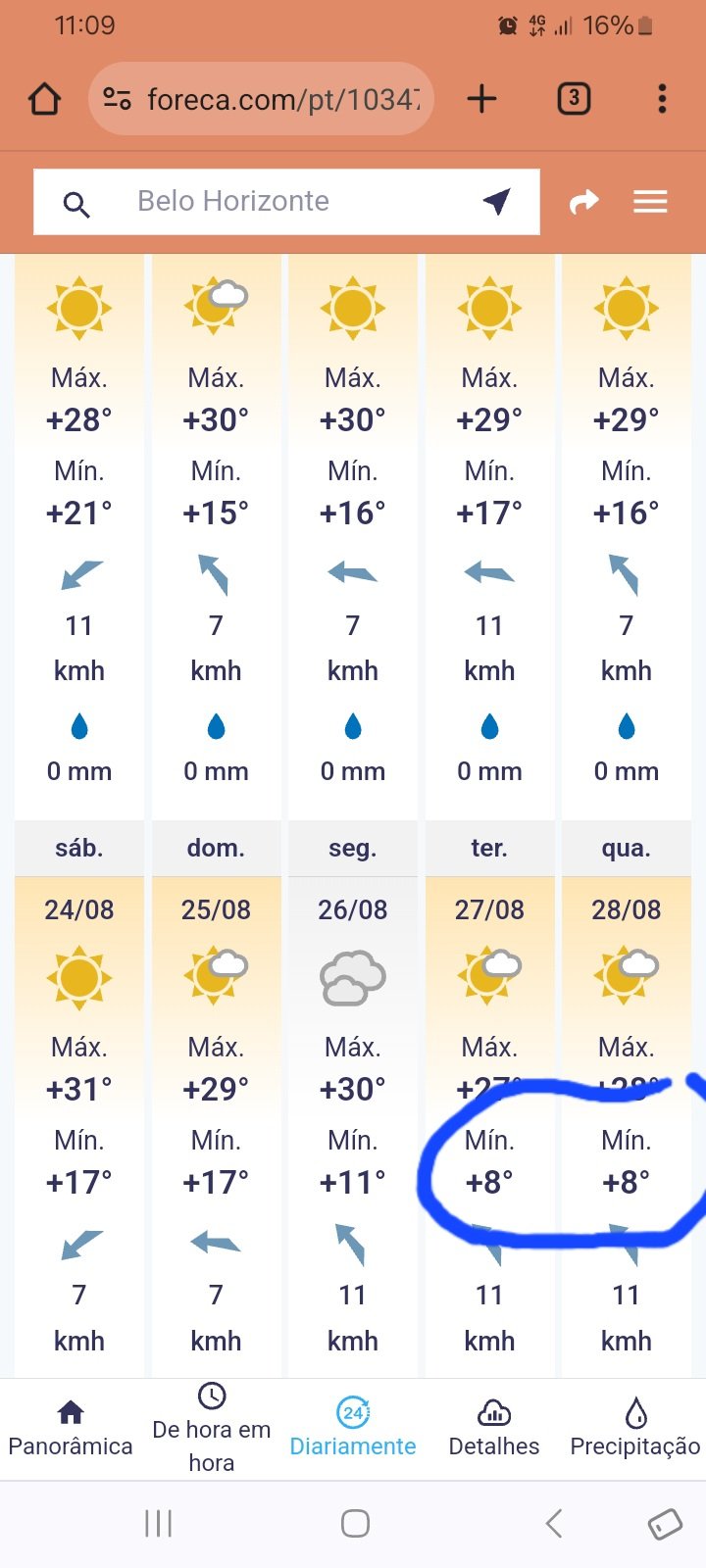Image resolution: width=706 pixels, height=1568 pixels.
Task: Go to the browser home page
Action: tap(45, 99)
